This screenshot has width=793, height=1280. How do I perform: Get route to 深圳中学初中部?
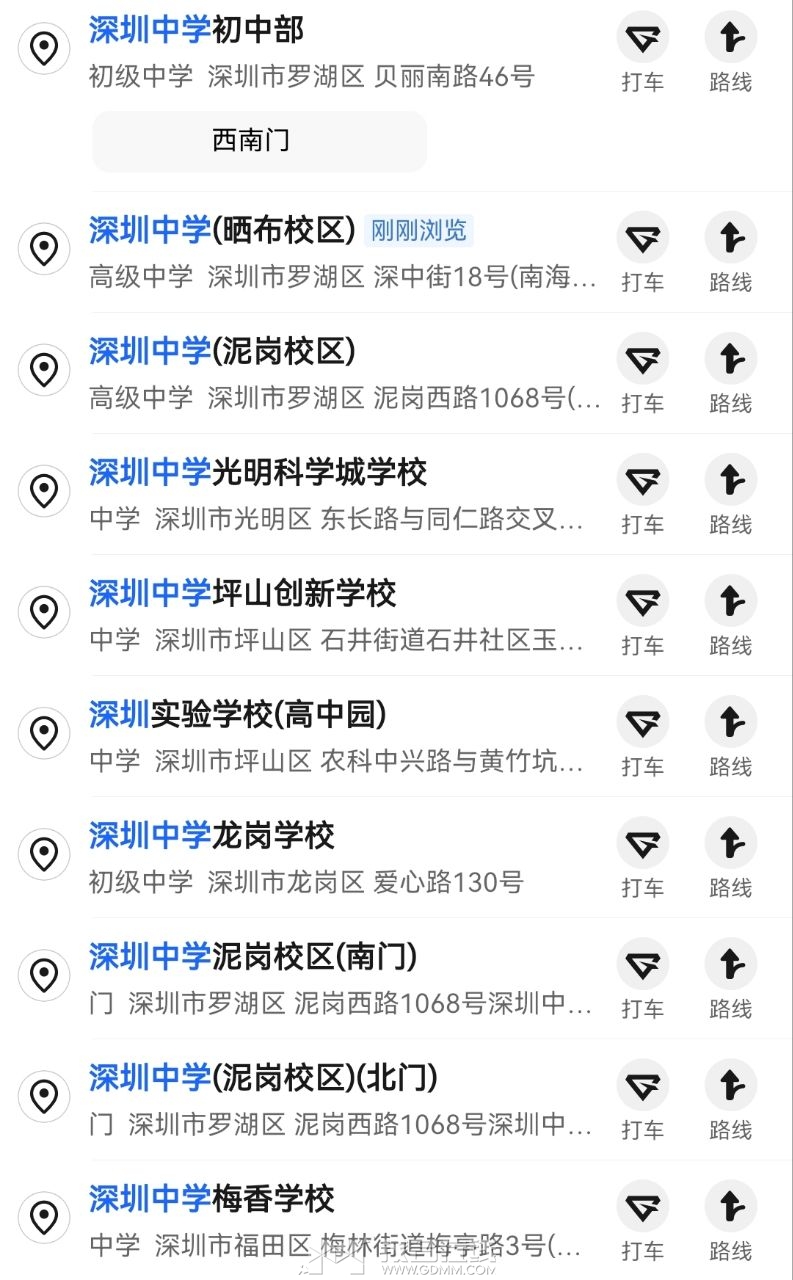tap(730, 52)
